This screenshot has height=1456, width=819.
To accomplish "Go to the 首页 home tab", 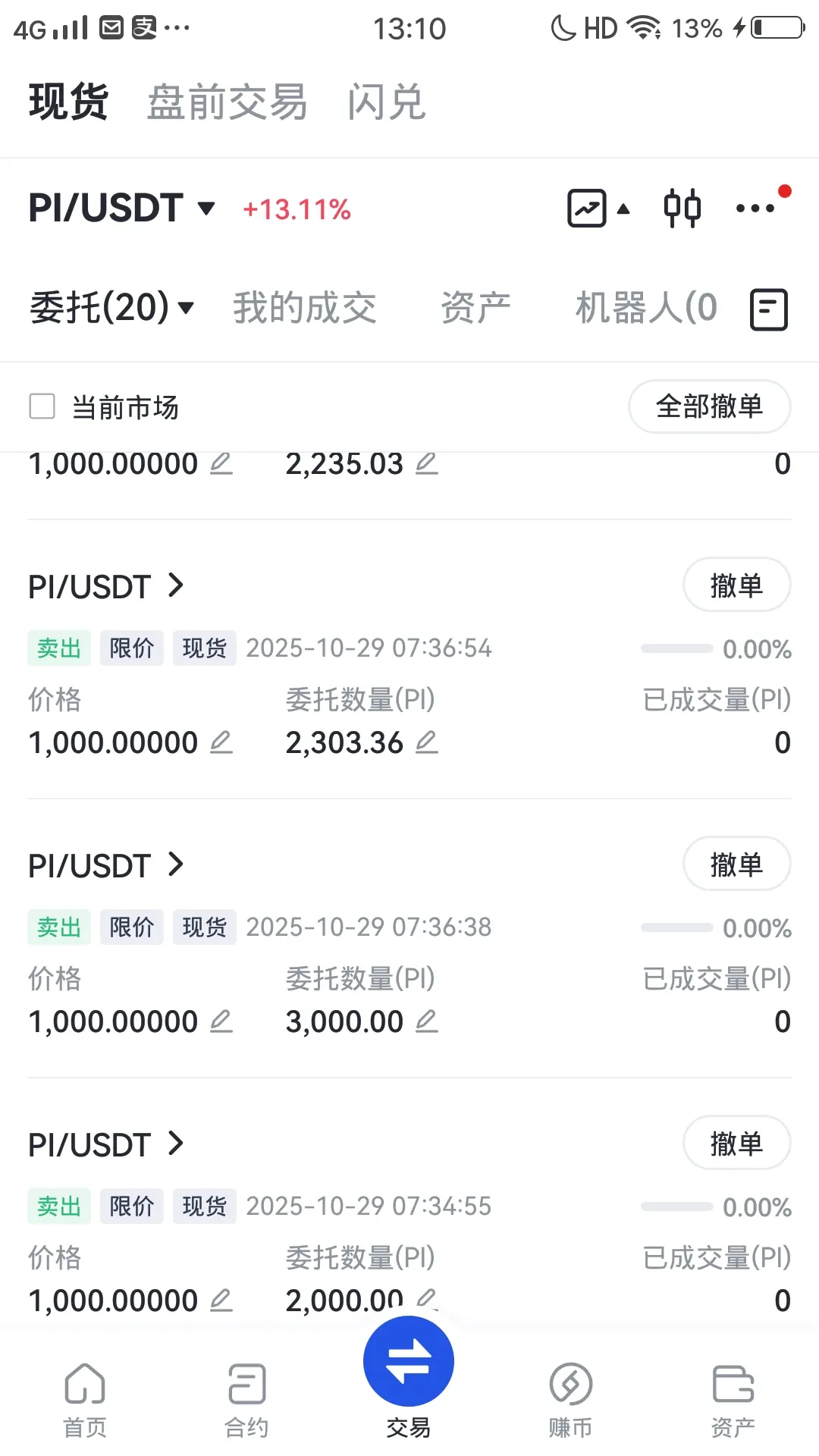I will tap(85, 1399).
